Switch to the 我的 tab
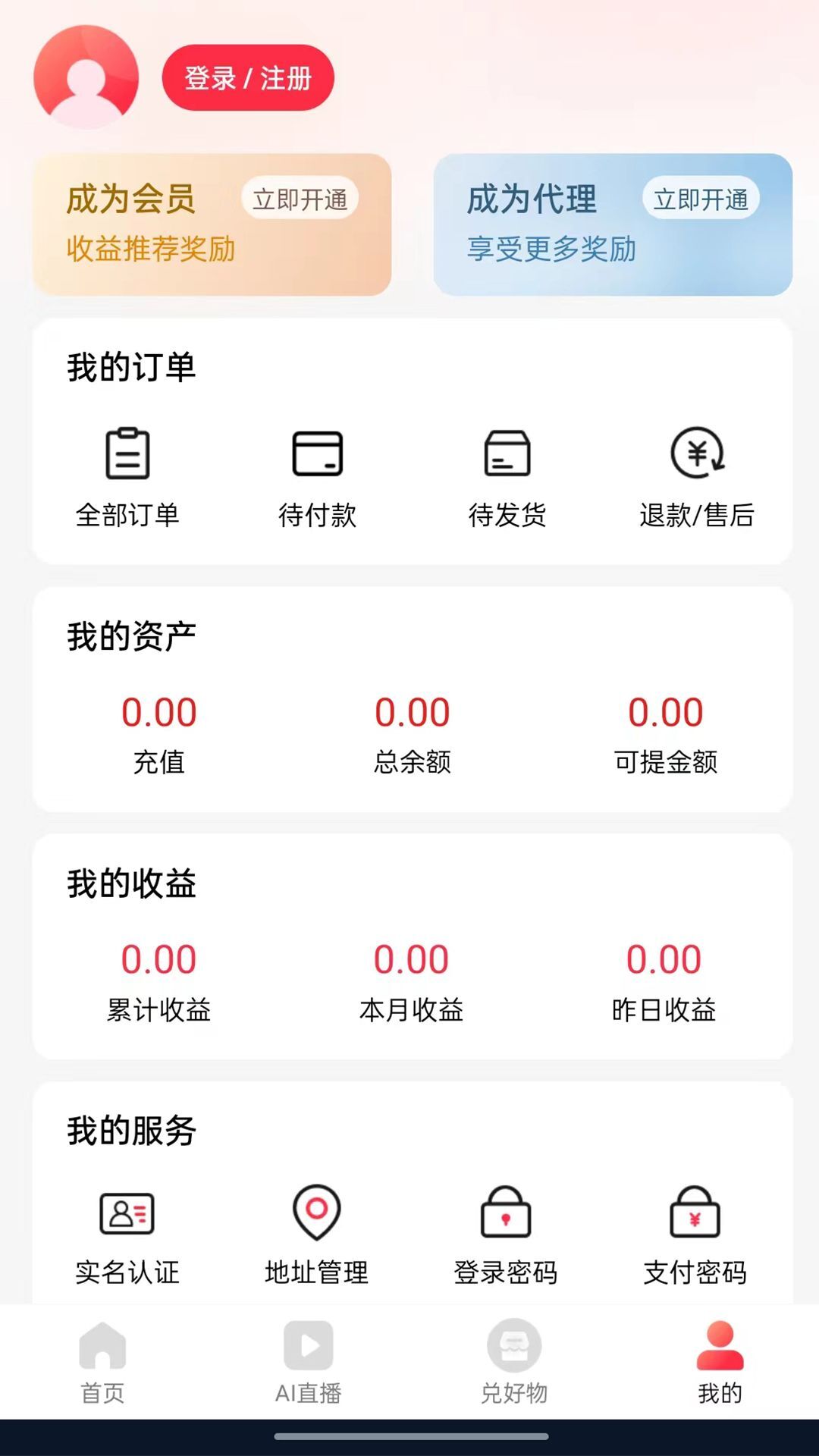The image size is (819, 1456). (x=717, y=1357)
